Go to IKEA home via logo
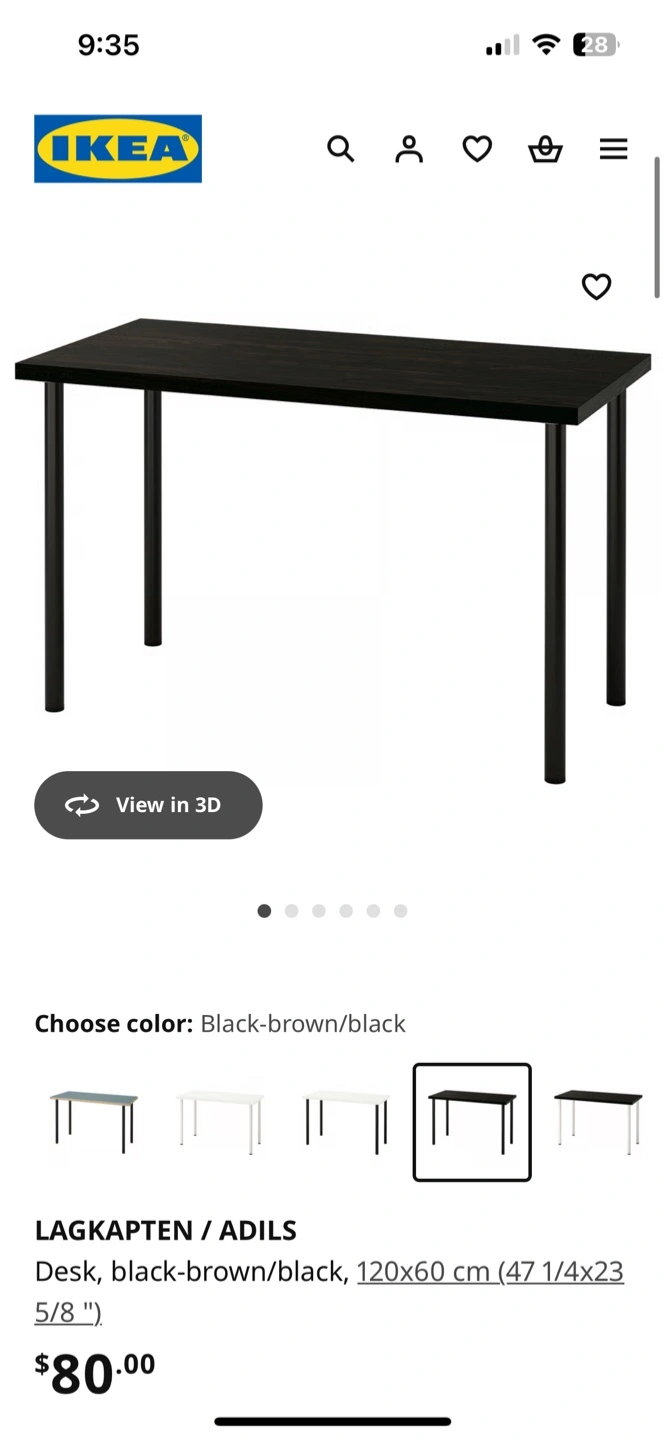Screen dimensions: 665x1440 click(x=118, y=149)
